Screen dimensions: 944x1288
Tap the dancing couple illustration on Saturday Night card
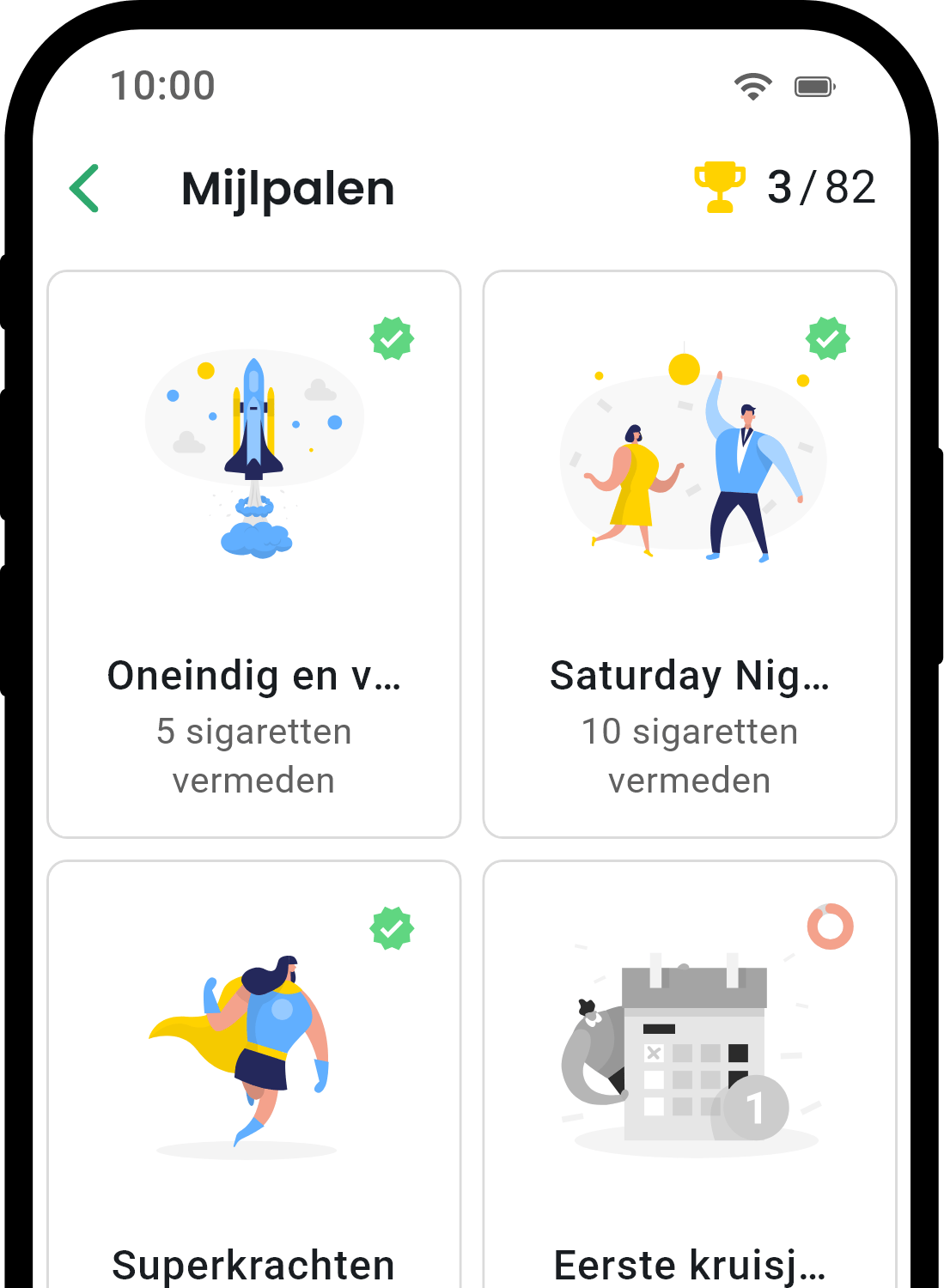(x=689, y=464)
